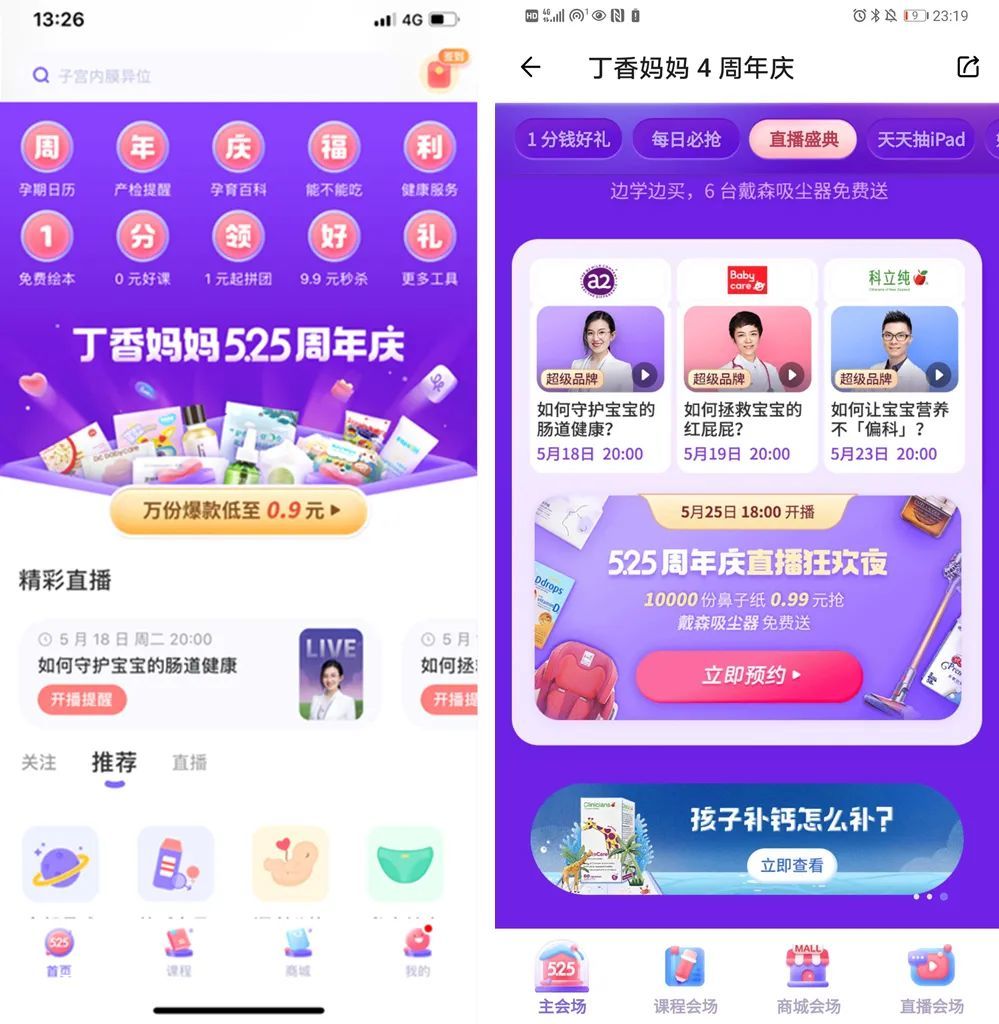Tap 立即预约 for the 5.25 live night
This screenshot has width=999, height=1024.
[750, 676]
